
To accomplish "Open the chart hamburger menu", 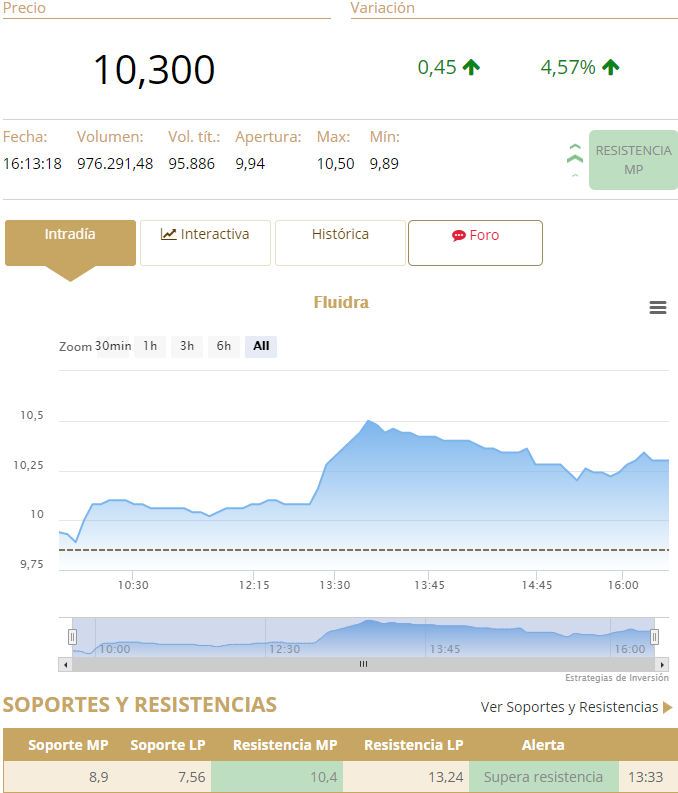I will 658,308.
